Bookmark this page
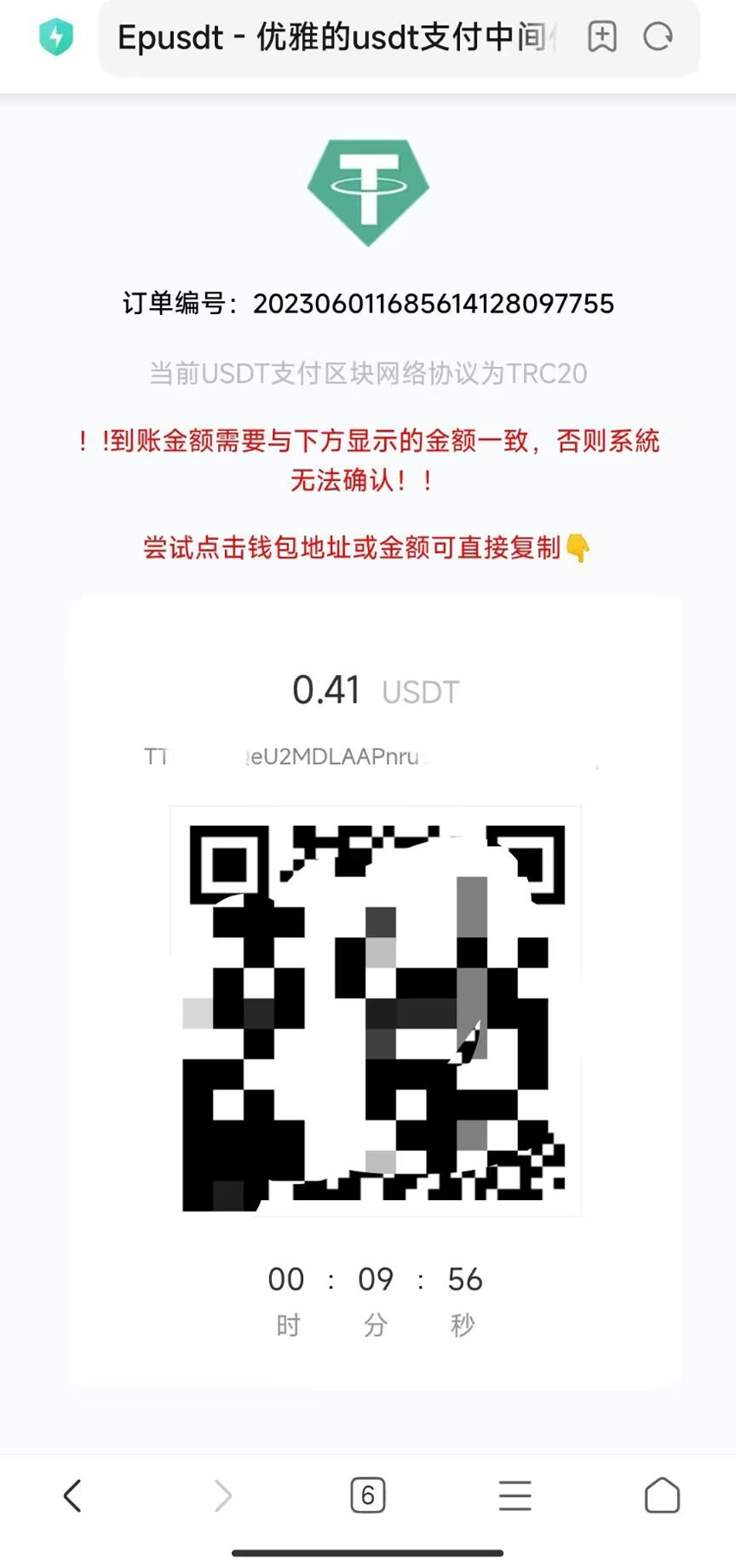Image resolution: width=736 pixels, height=1568 pixels. click(x=602, y=37)
